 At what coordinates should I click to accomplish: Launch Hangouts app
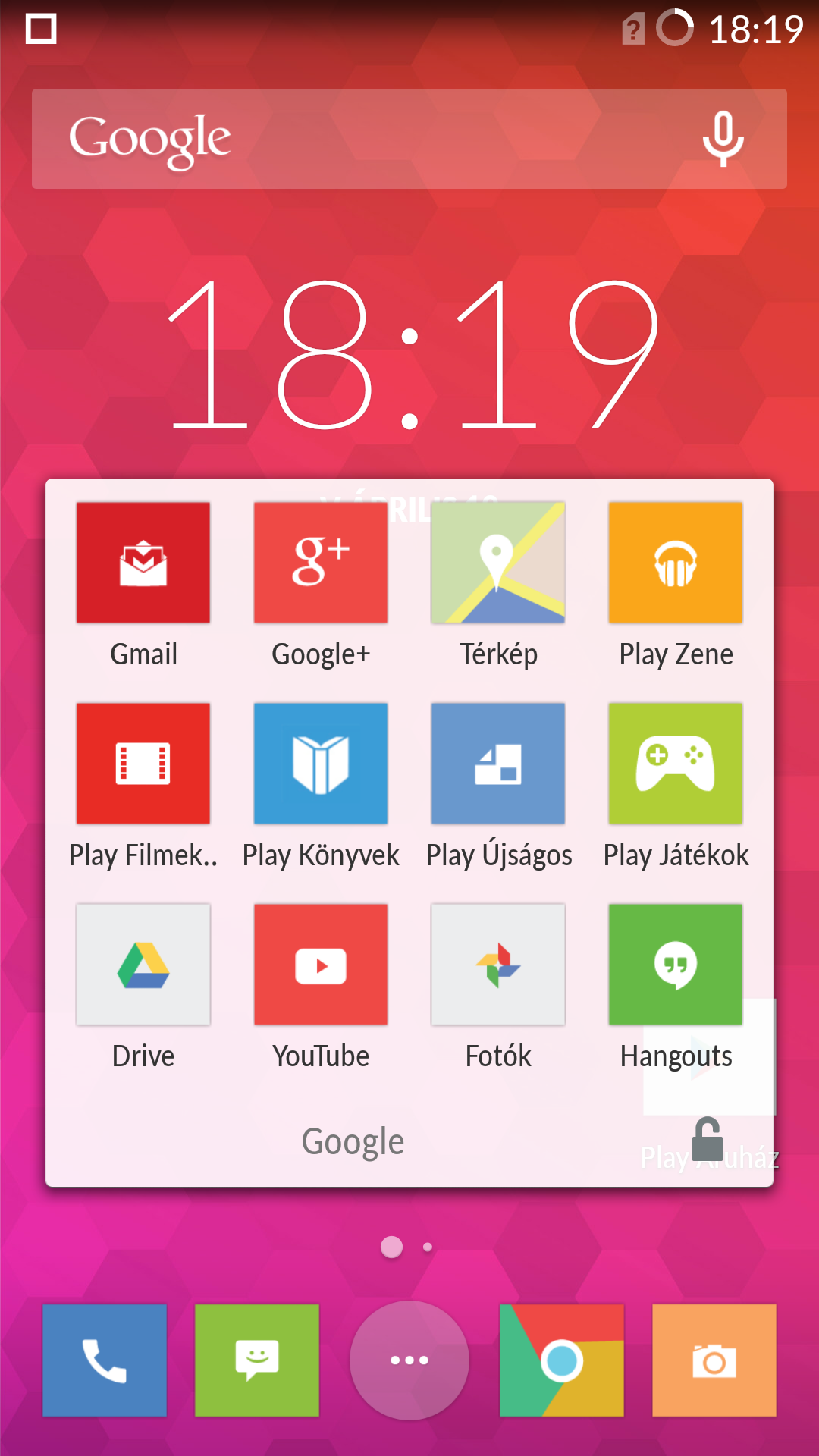[x=676, y=965]
